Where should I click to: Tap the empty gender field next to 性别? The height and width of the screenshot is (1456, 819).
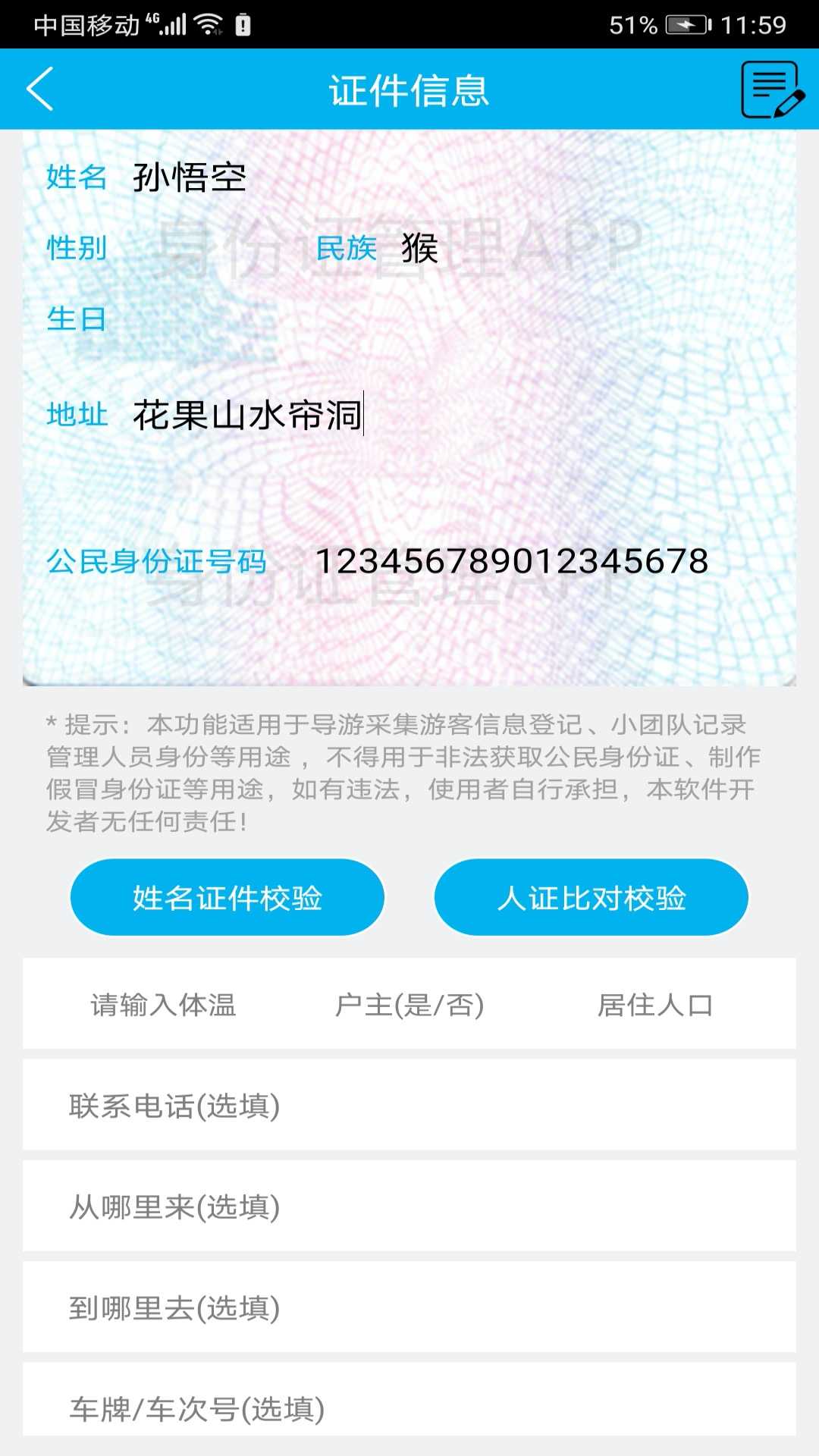205,249
